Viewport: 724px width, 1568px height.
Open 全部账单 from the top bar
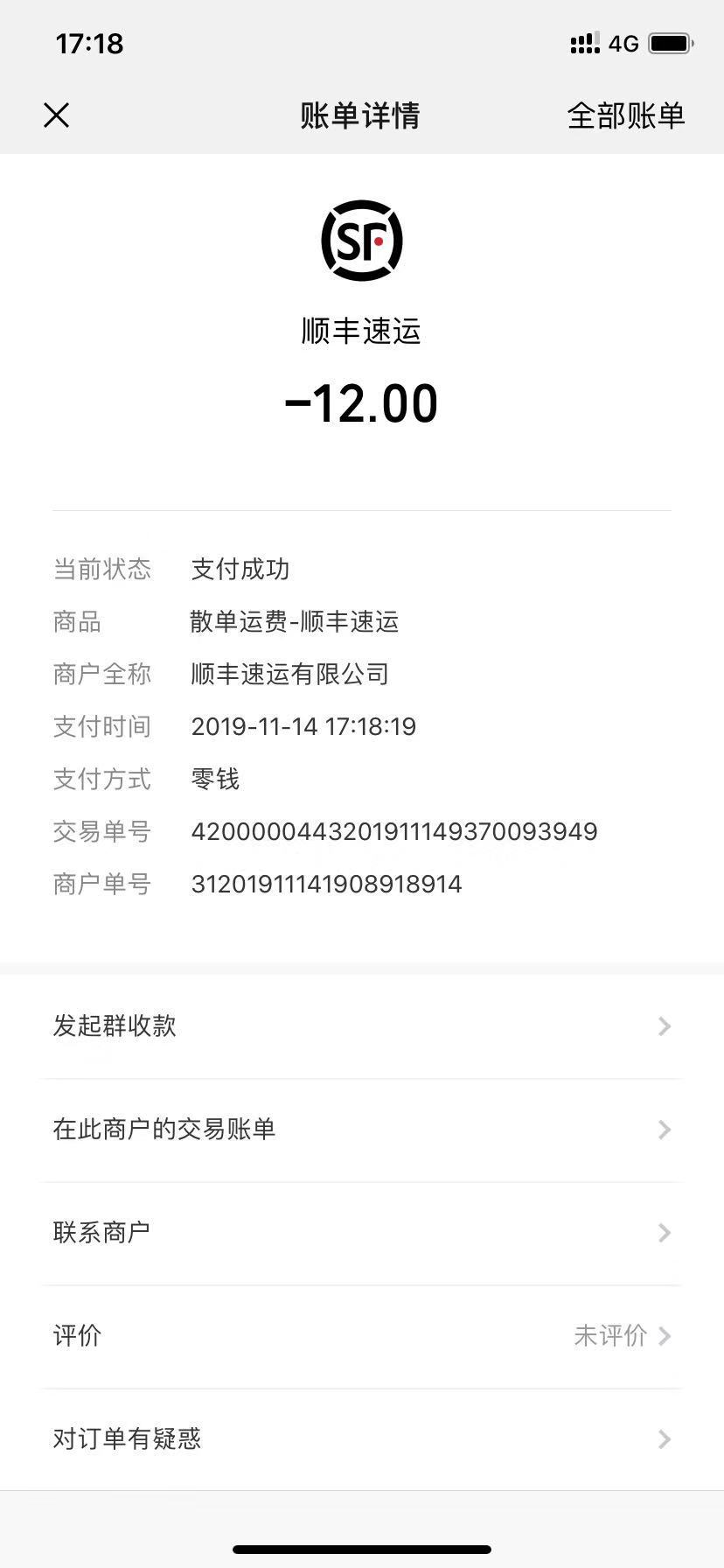point(625,115)
